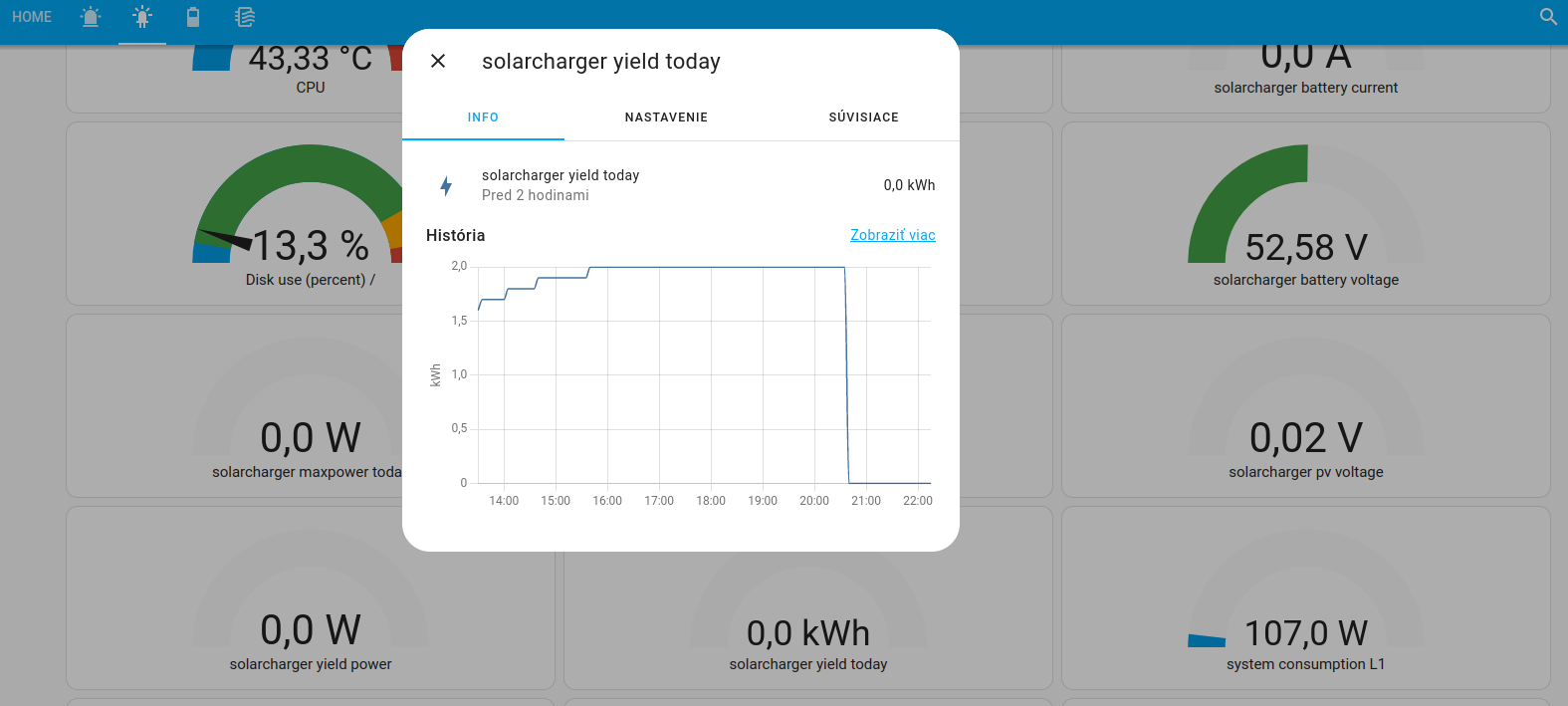Switch to the Nastavenie tab
The width and height of the screenshot is (1568, 706).
(666, 118)
